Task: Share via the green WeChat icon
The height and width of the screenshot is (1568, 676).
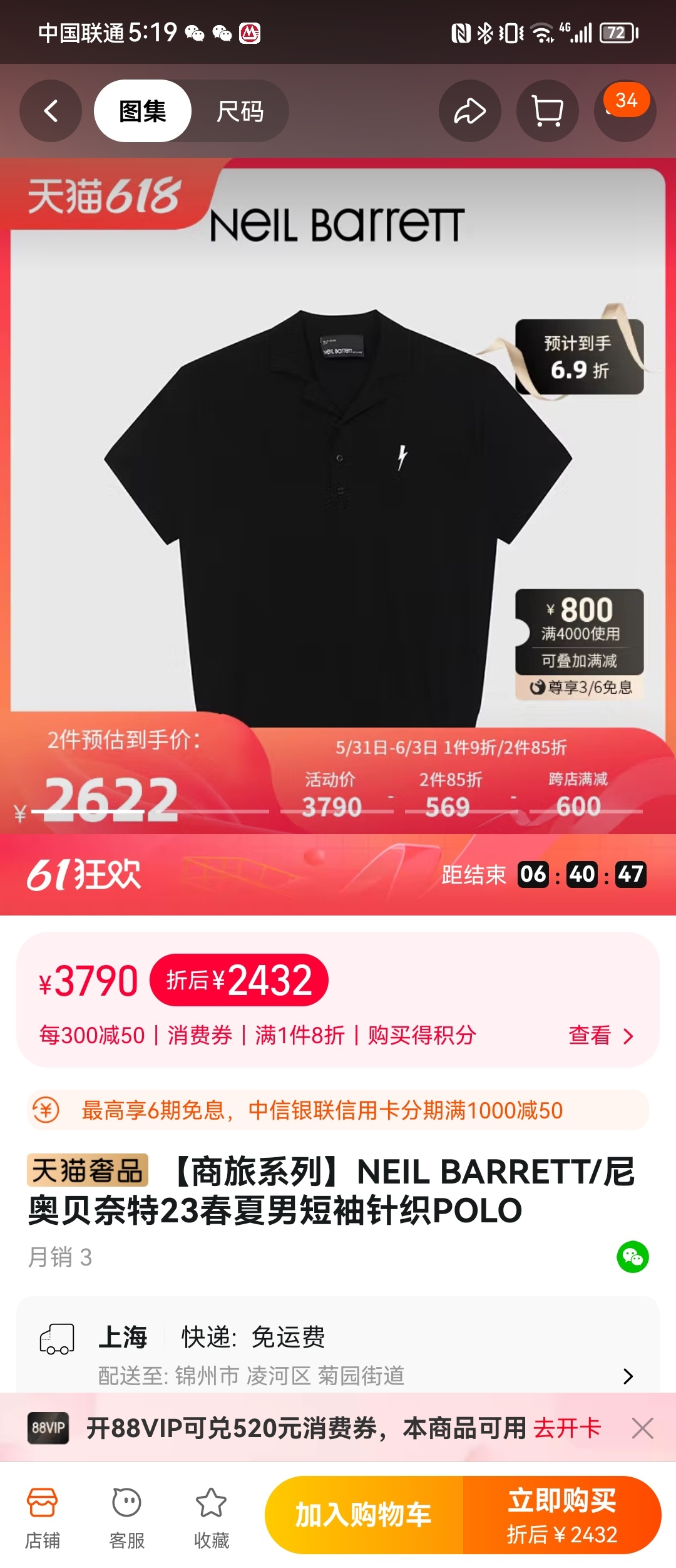Action: coord(632,1257)
